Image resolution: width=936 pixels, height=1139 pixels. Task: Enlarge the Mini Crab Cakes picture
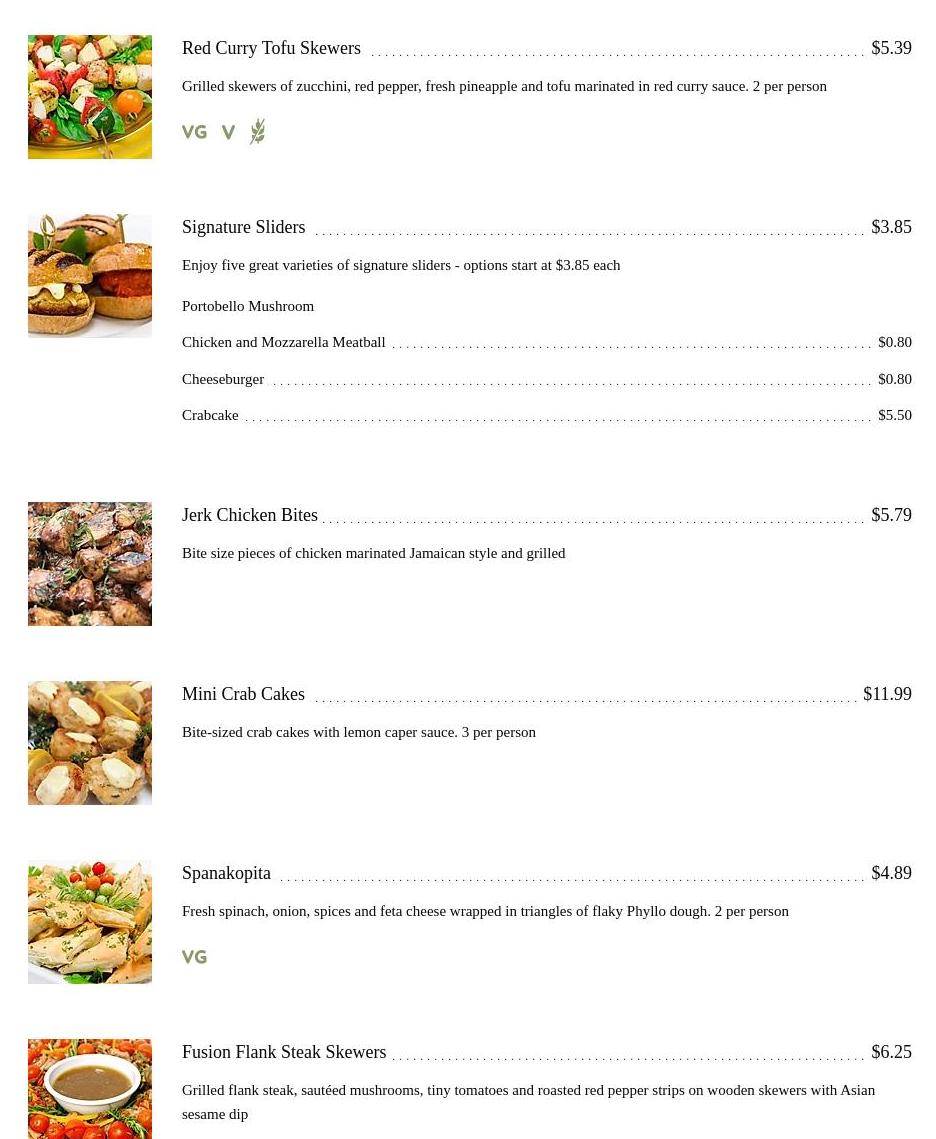[x=90, y=743]
